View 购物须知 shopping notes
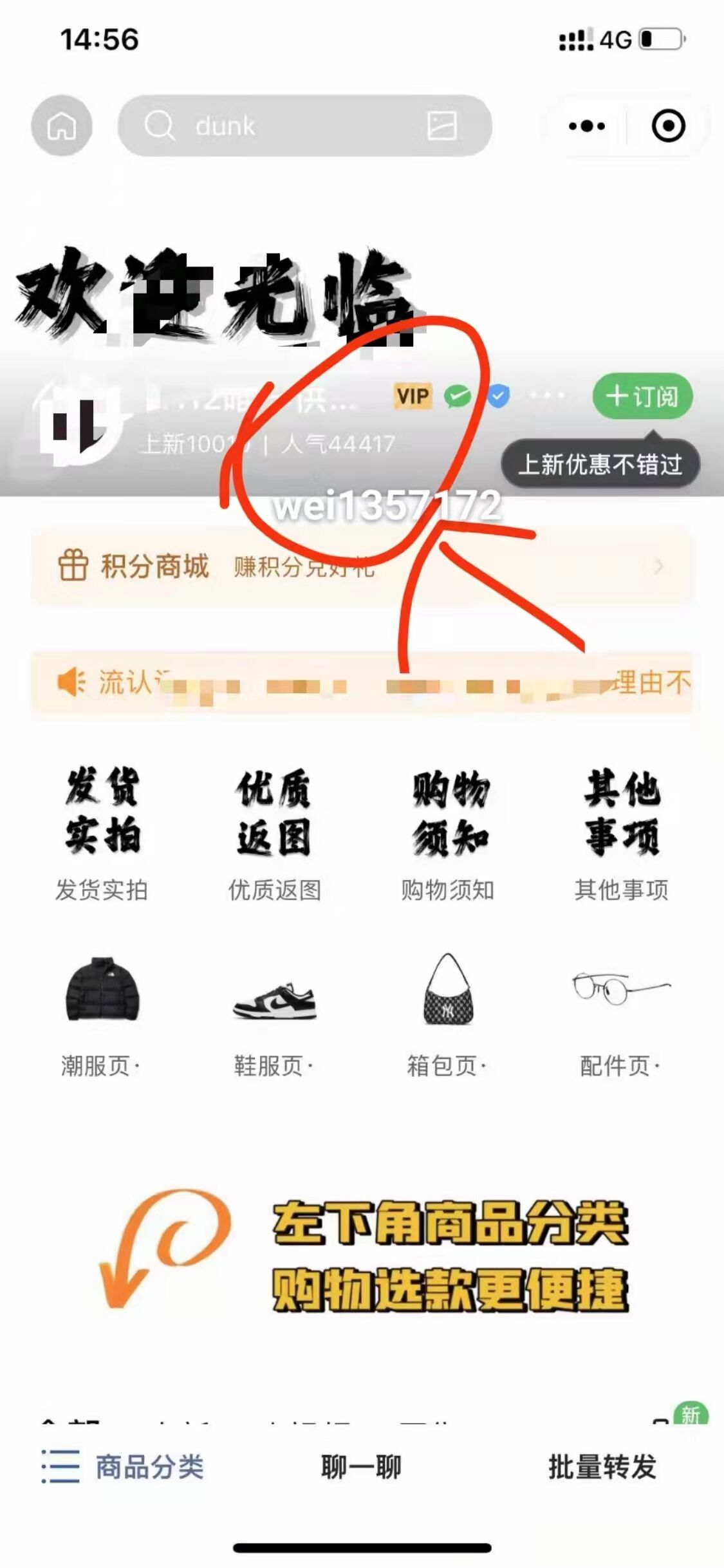 (449, 834)
